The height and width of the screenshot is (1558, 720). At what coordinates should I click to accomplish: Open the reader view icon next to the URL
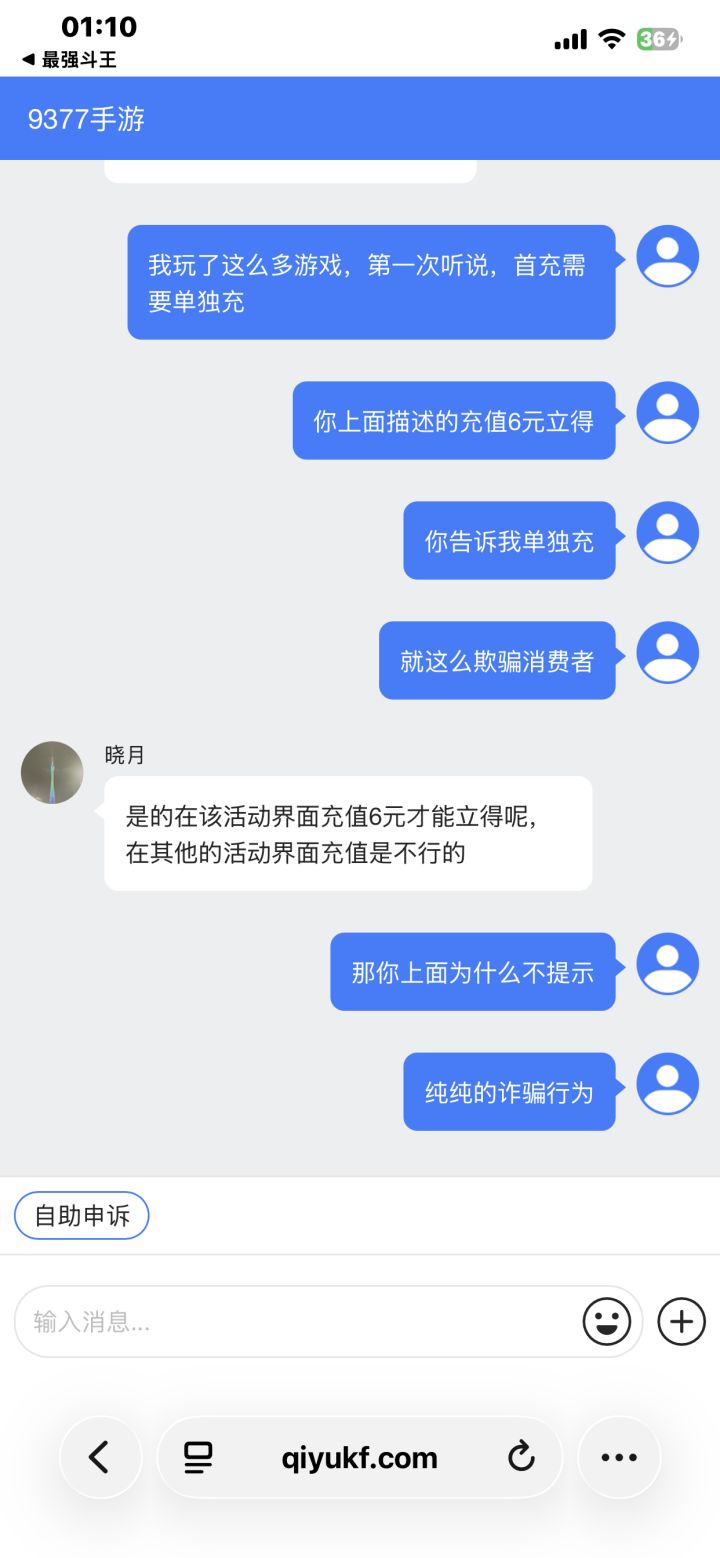pyautogui.click(x=197, y=1457)
